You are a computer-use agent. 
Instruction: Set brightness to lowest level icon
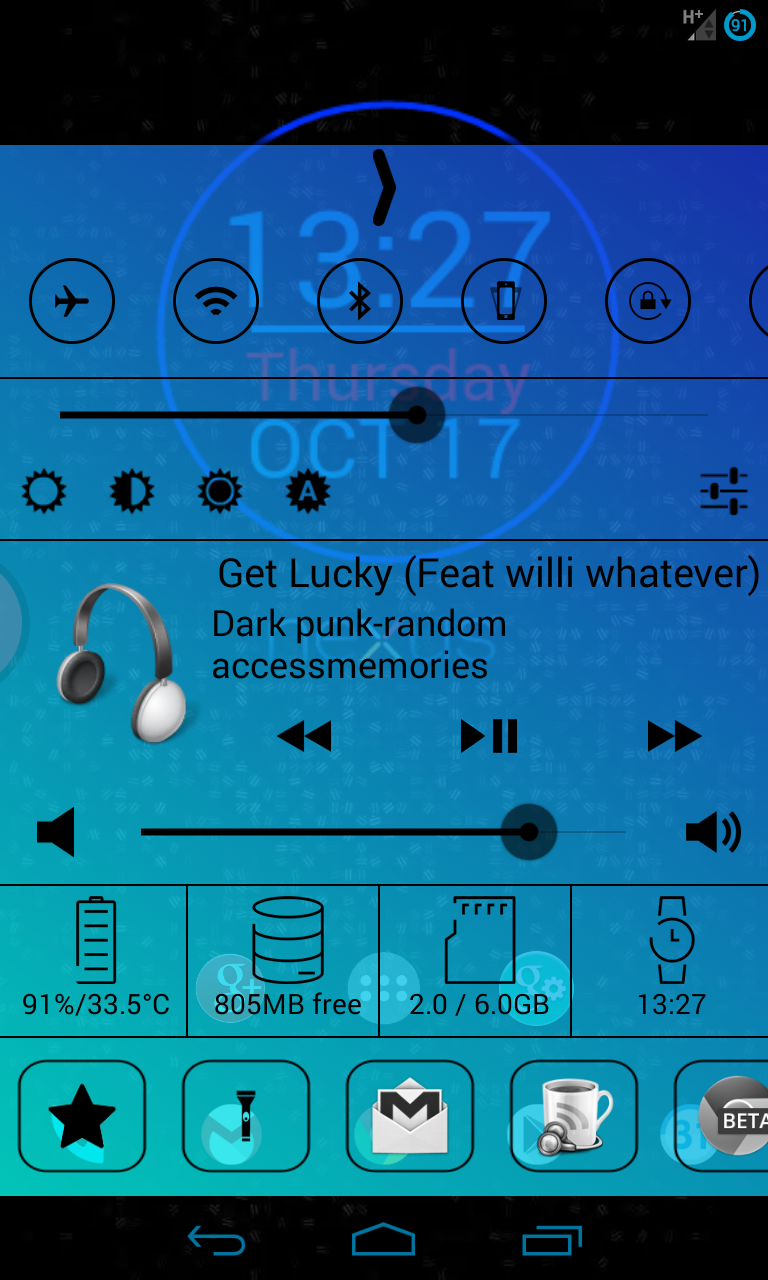click(x=44, y=491)
